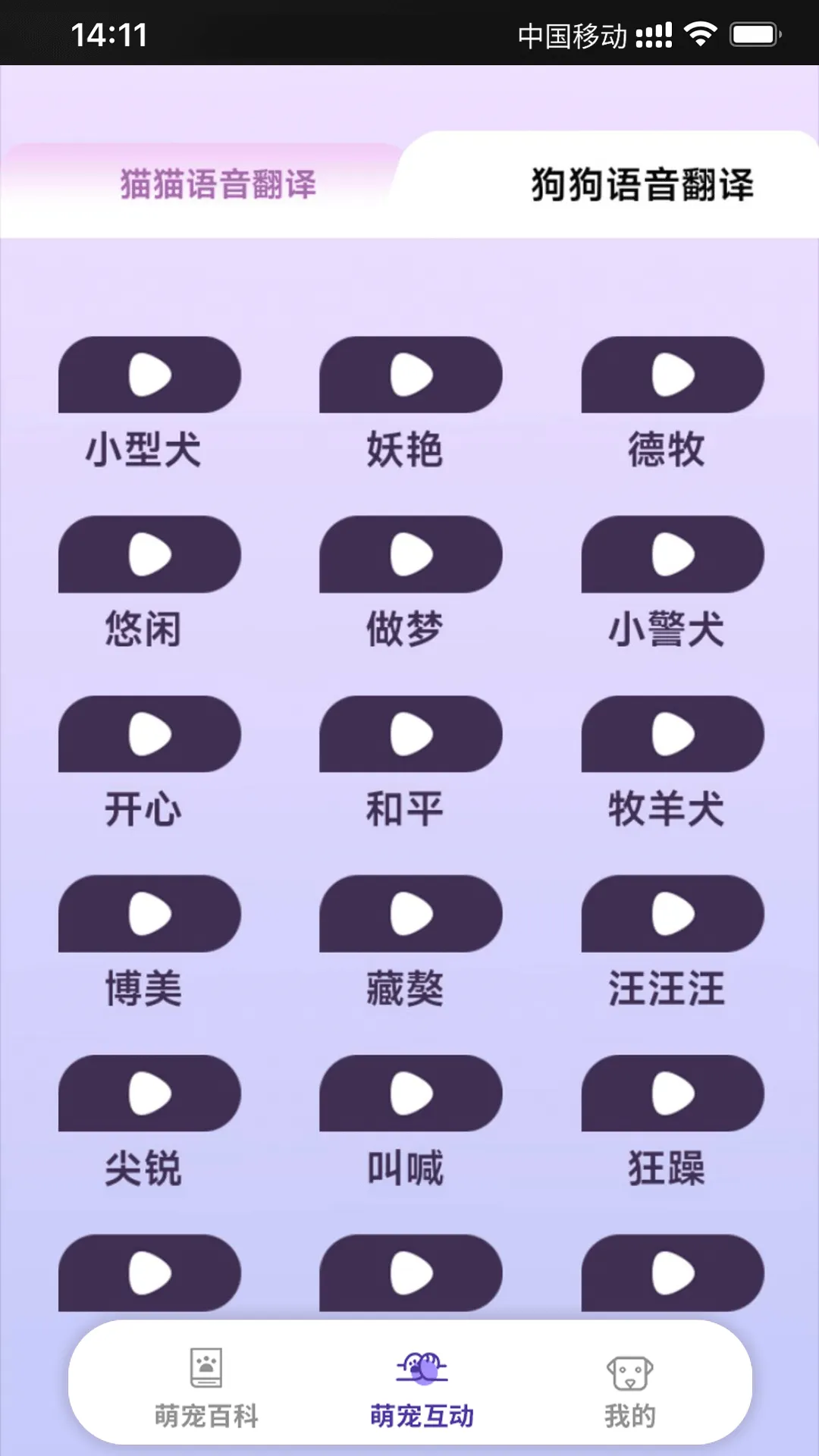Play the 小型犬 dog sound

point(149,375)
